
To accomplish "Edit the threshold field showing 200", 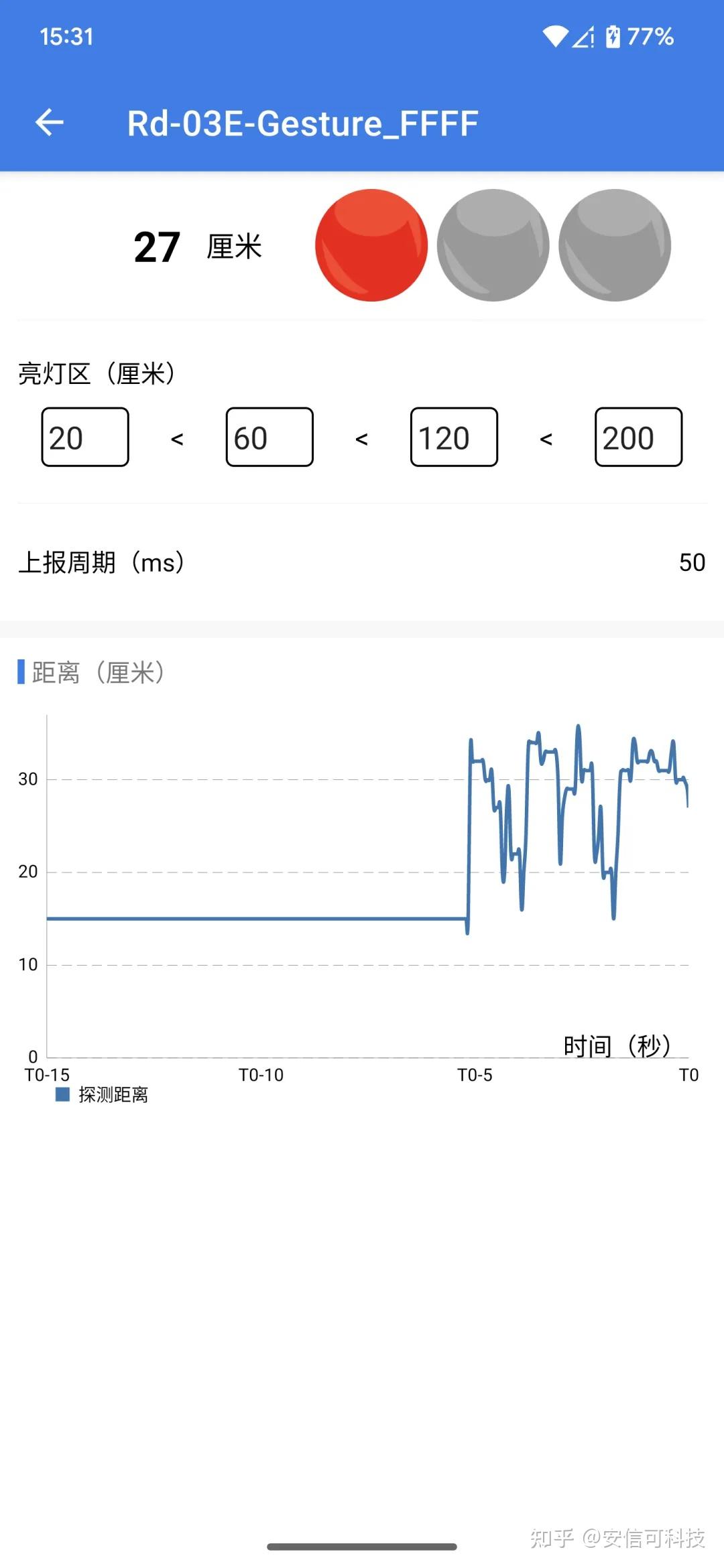I will 638,438.
